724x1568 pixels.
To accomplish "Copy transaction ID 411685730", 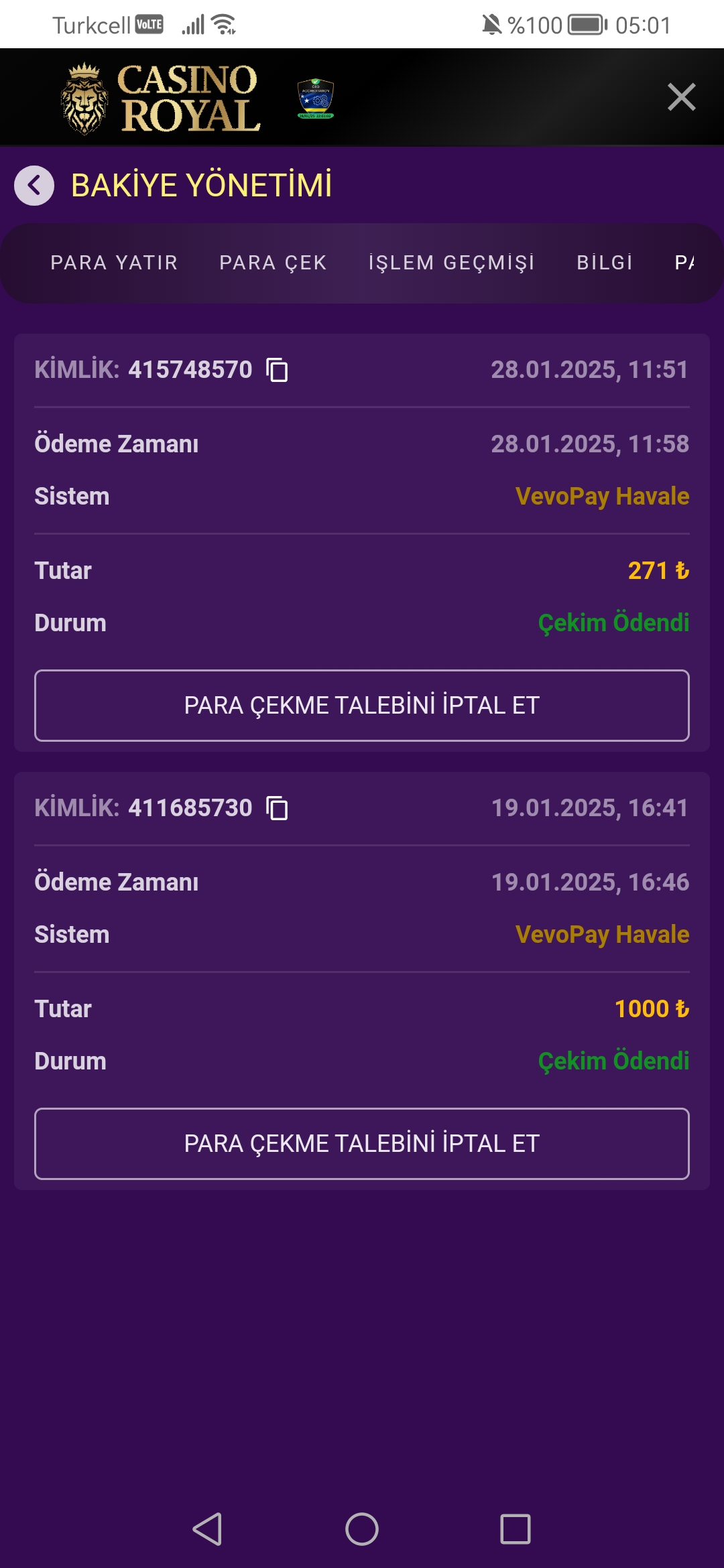I will coord(277,808).
